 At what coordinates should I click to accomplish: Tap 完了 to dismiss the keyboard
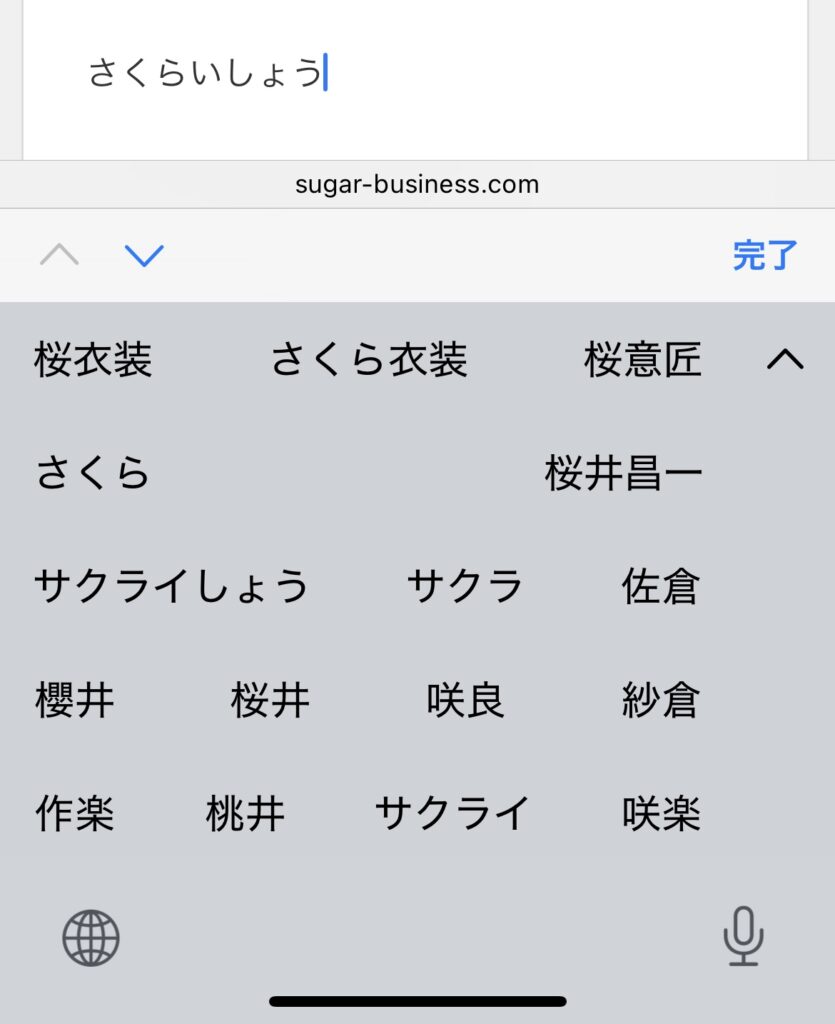[765, 256]
